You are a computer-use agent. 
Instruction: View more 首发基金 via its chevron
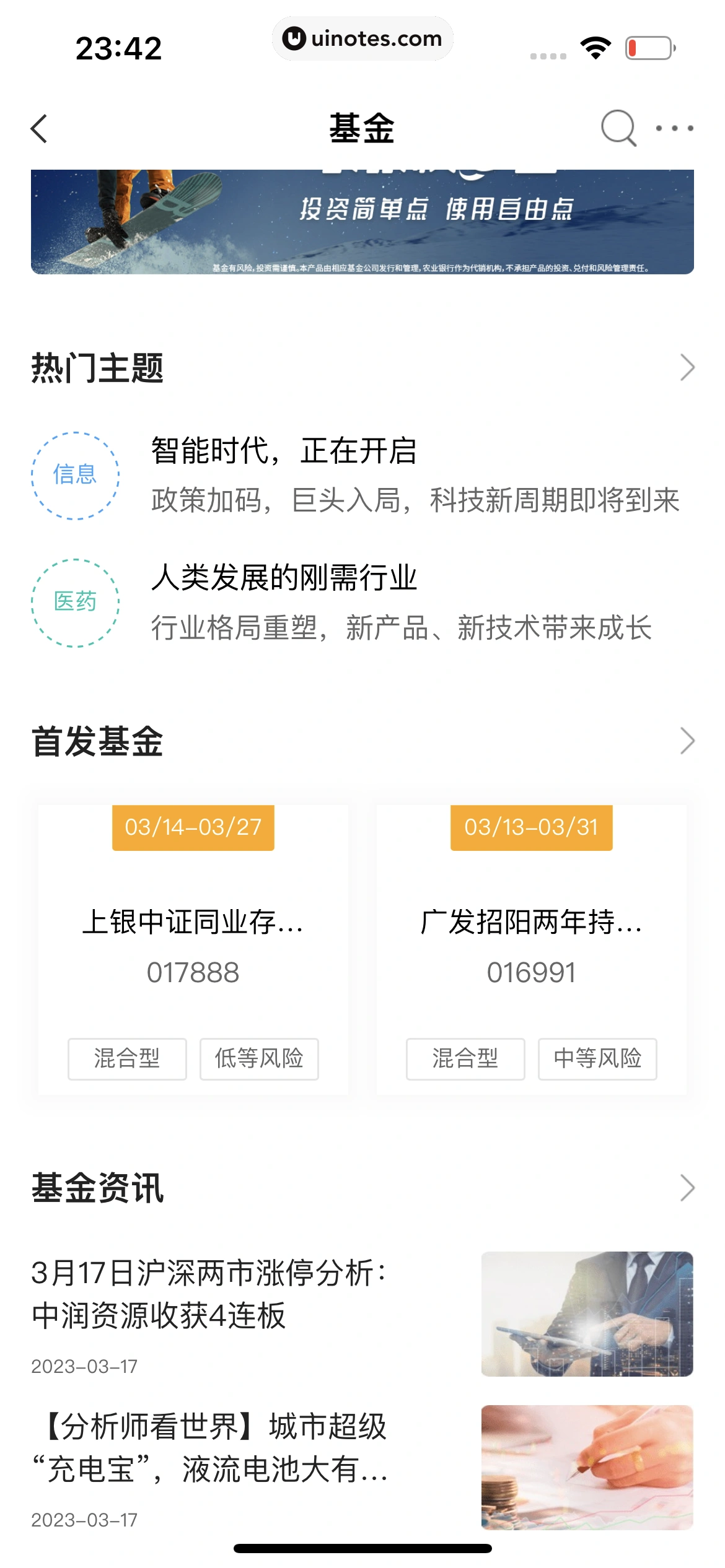click(x=687, y=741)
